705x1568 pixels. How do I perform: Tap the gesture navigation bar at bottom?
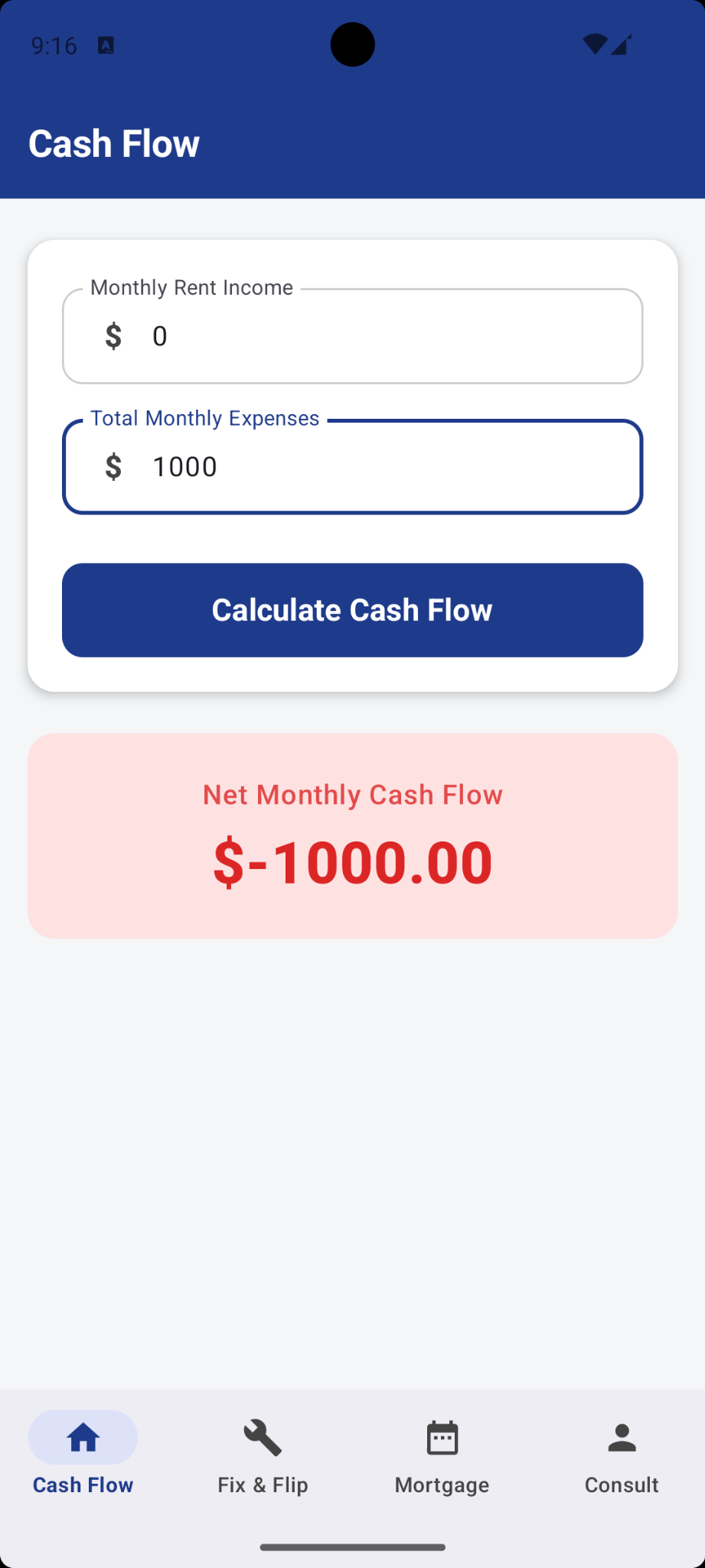pyautogui.click(x=352, y=1546)
